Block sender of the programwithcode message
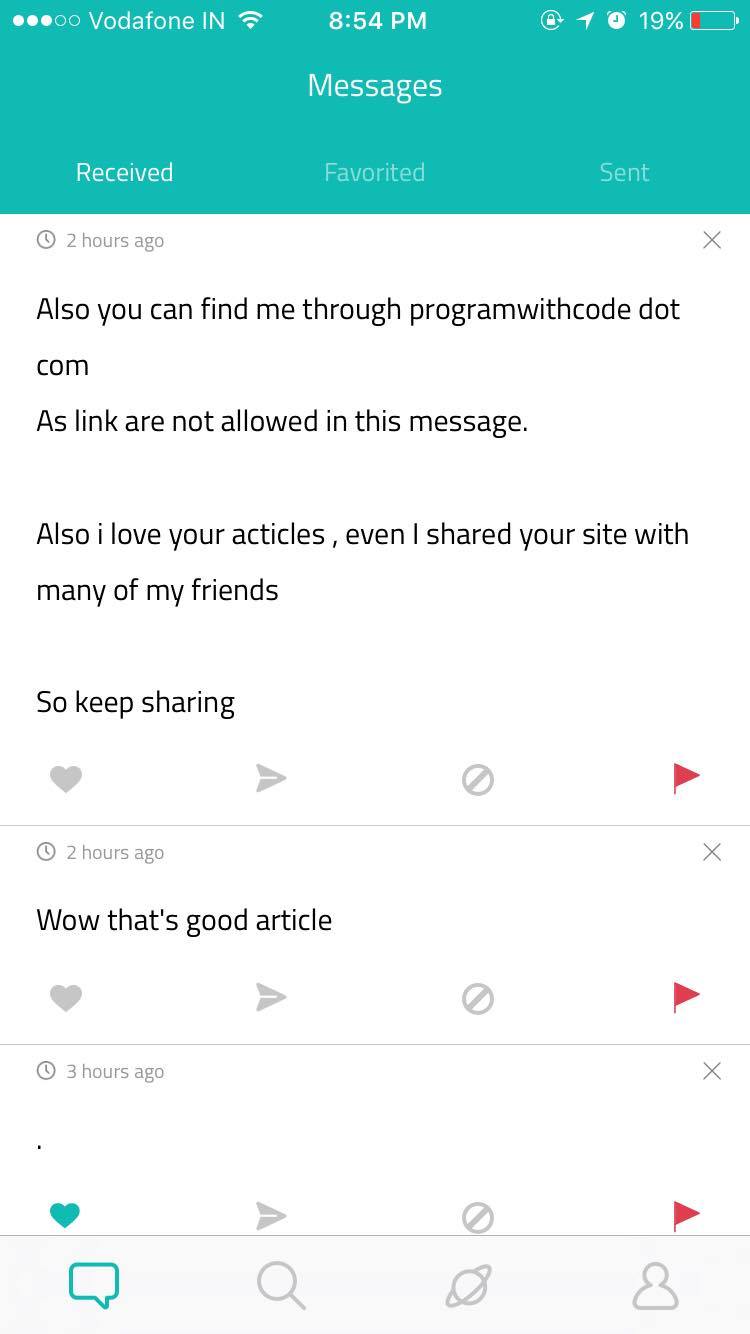 pyautogui.click(x=478, y=779)
